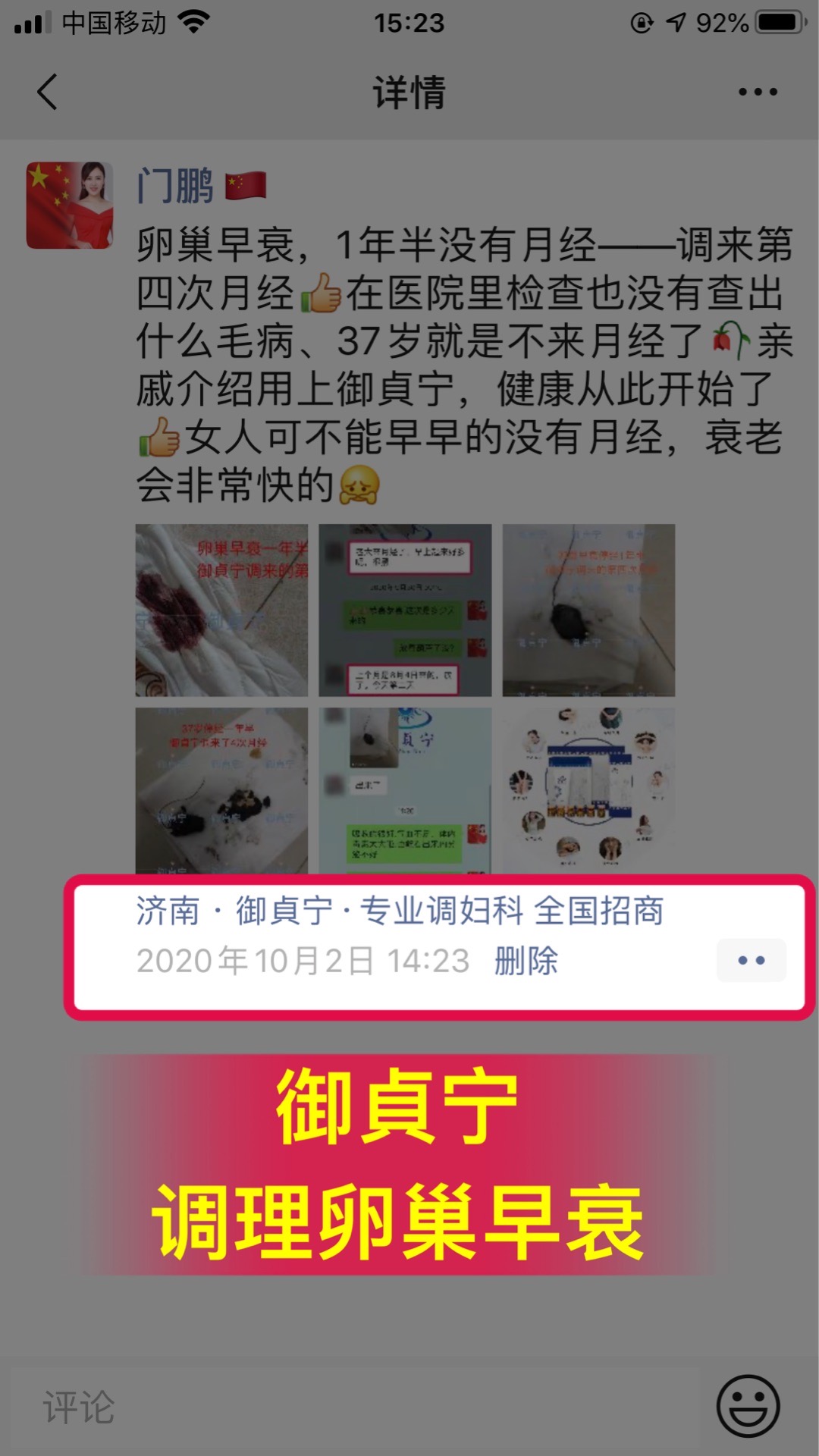Open the first photo with the red caption
The image size is (819, 1456).
[221, 610]
